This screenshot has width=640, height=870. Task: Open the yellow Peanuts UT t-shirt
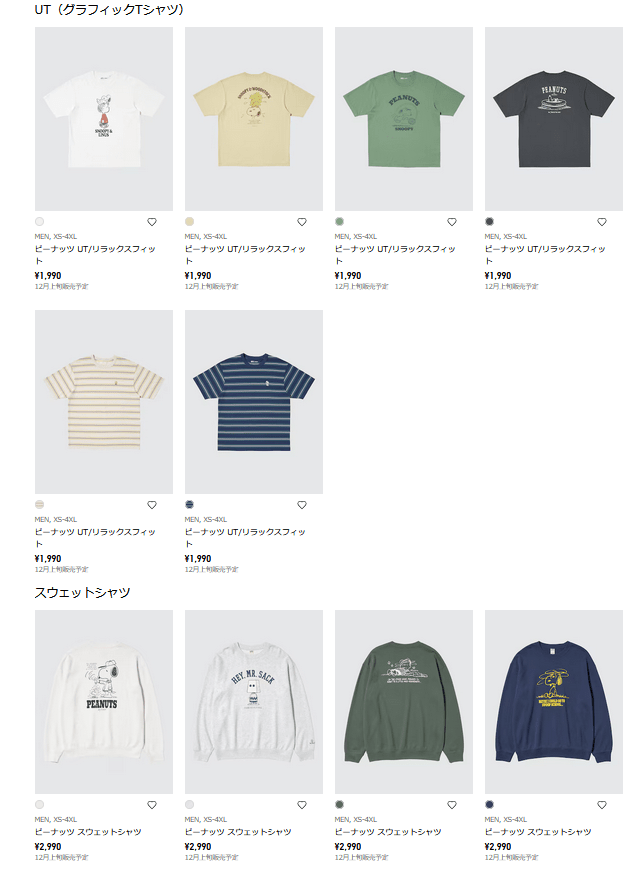pos(253,118)
